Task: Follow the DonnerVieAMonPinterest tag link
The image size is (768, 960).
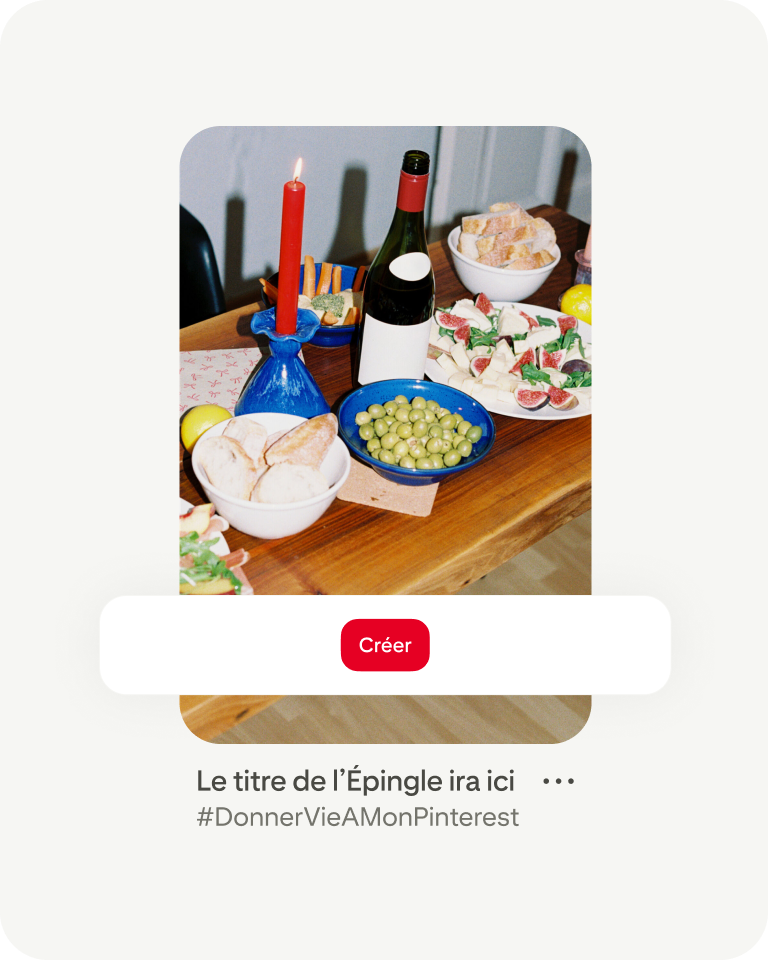Action: coord(358,817)
